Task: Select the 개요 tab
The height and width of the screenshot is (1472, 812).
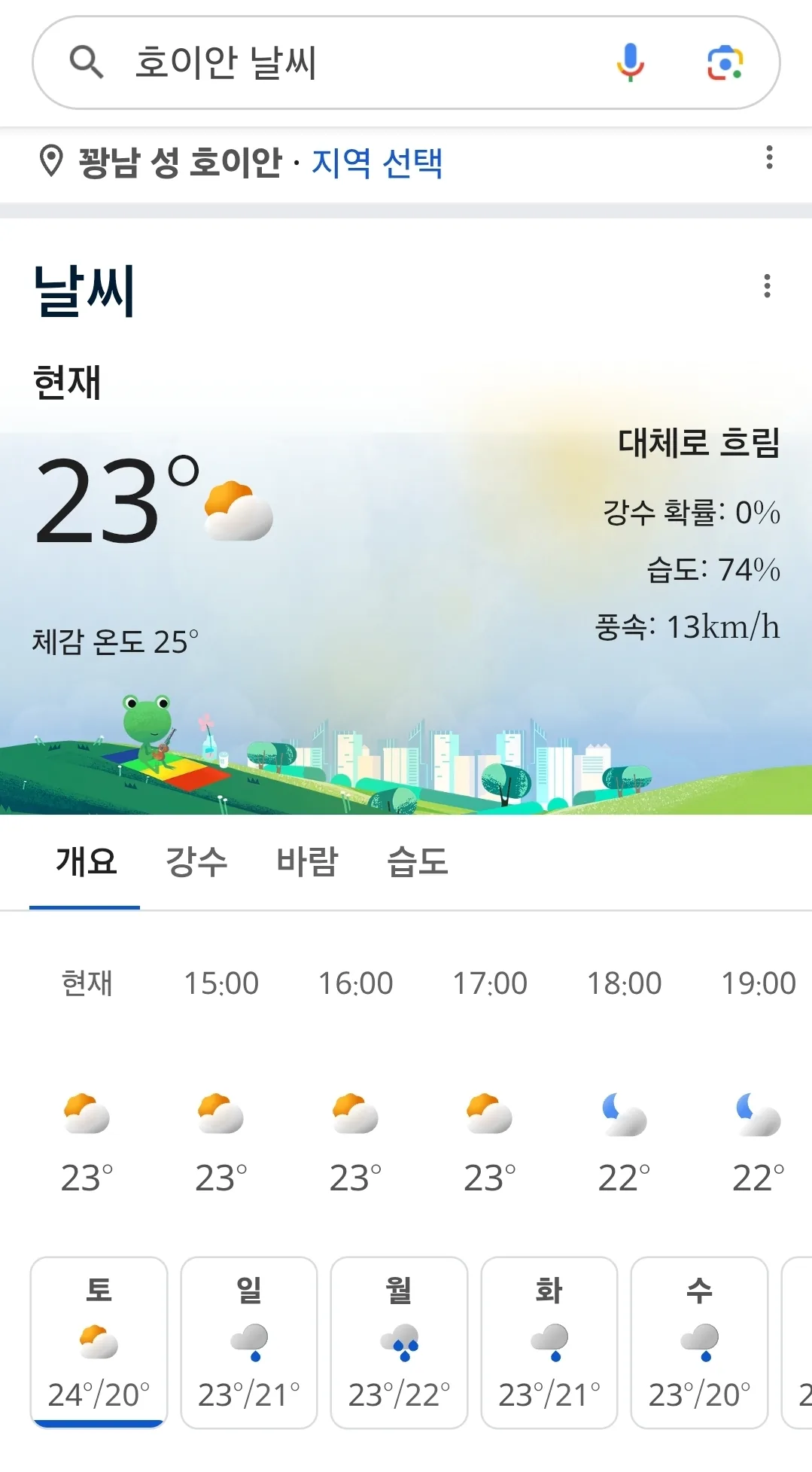Action: point(85,862)
